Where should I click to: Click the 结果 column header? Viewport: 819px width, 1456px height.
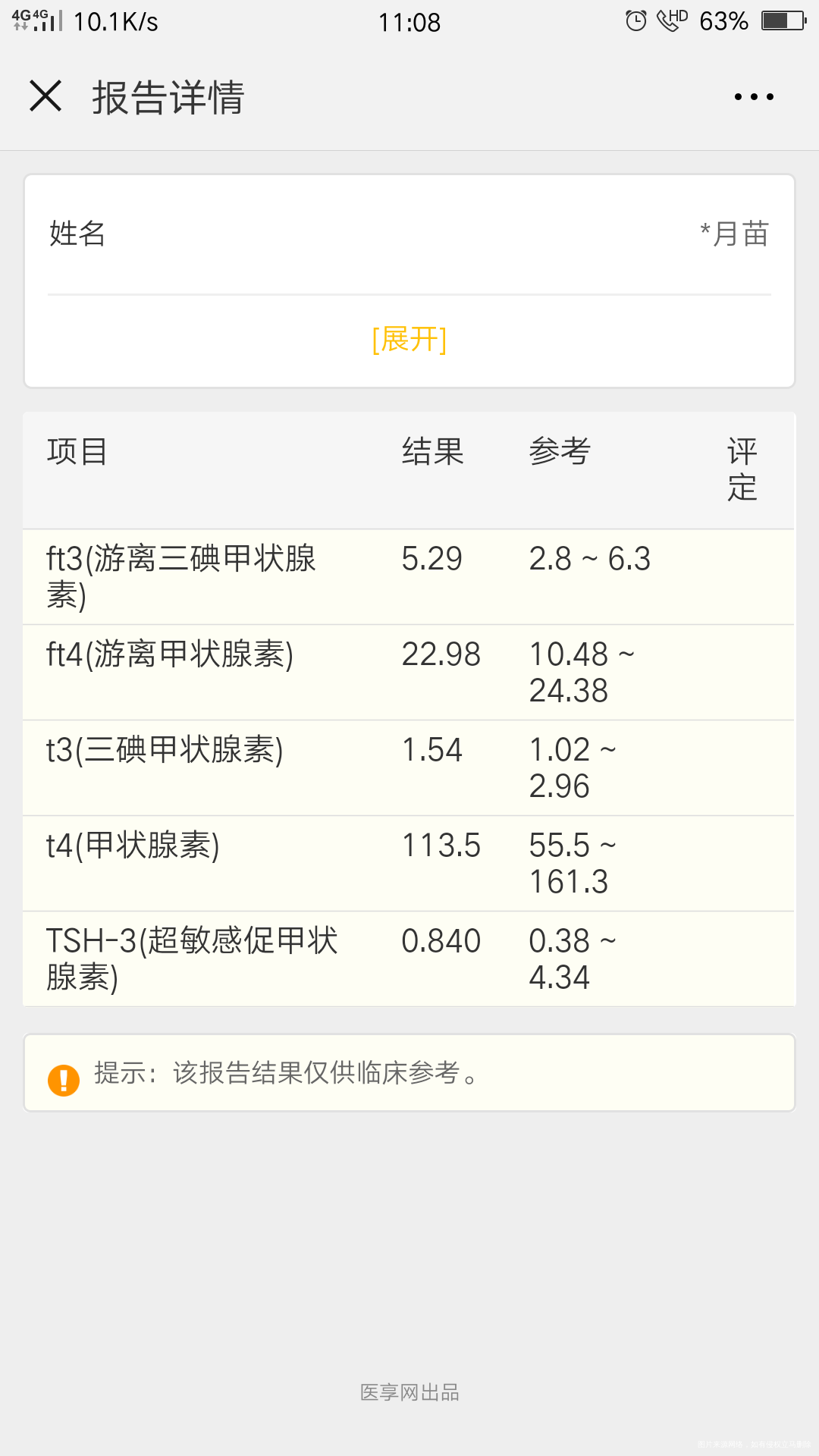432,451
